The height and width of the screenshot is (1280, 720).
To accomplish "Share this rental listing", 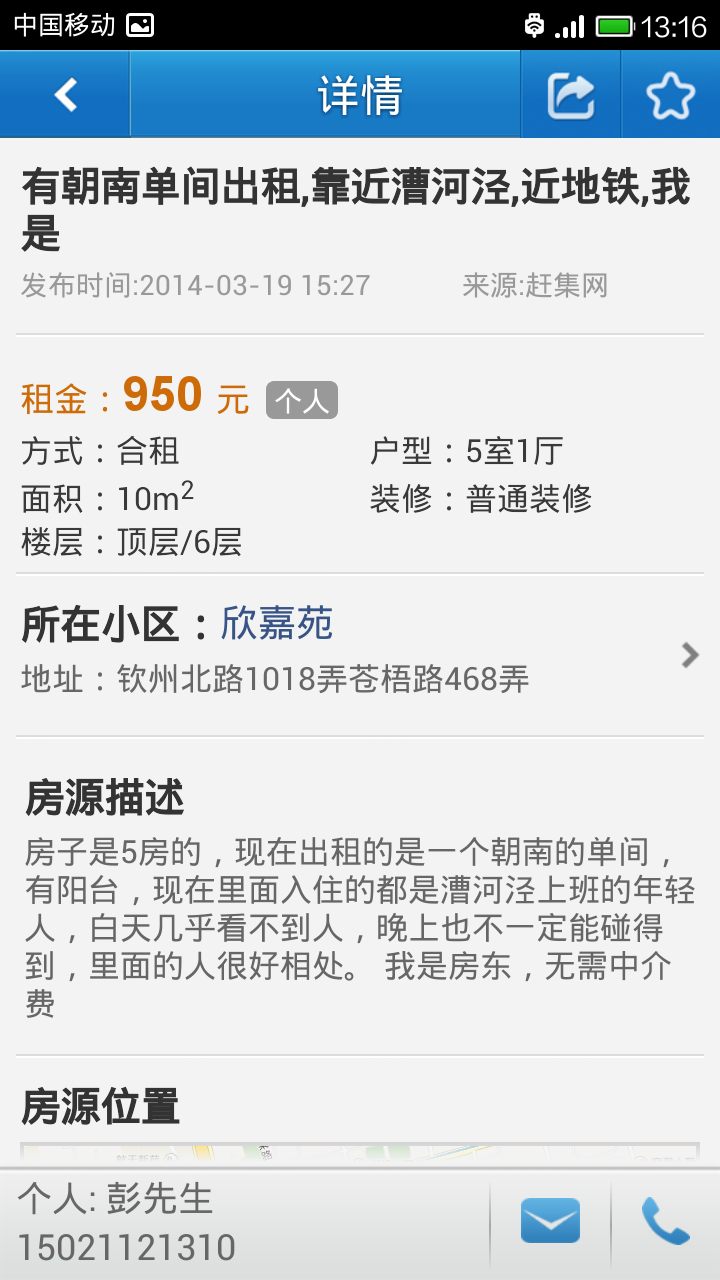I will click(x=570, y=96).
